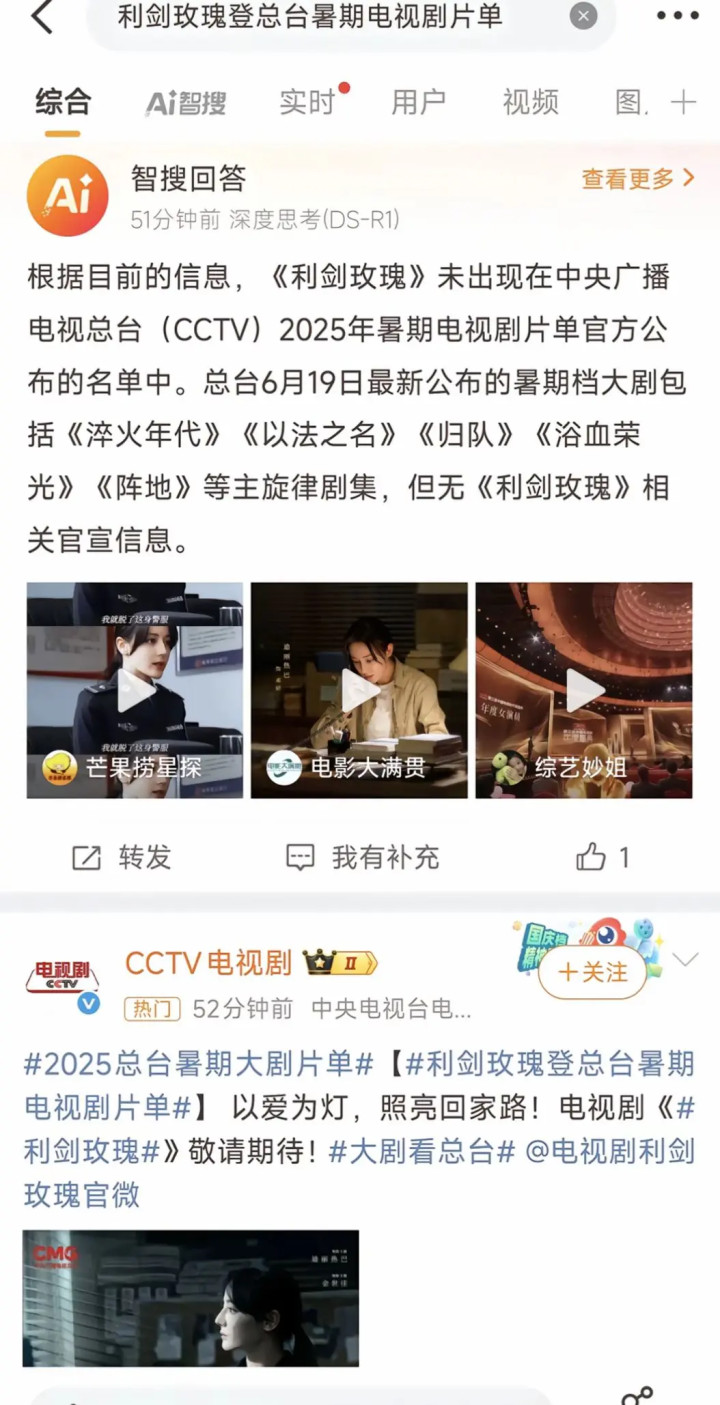Clear the search query text
Viewport: 720px width, 1405px height.
pyautogui.click(x=583, y=16)
